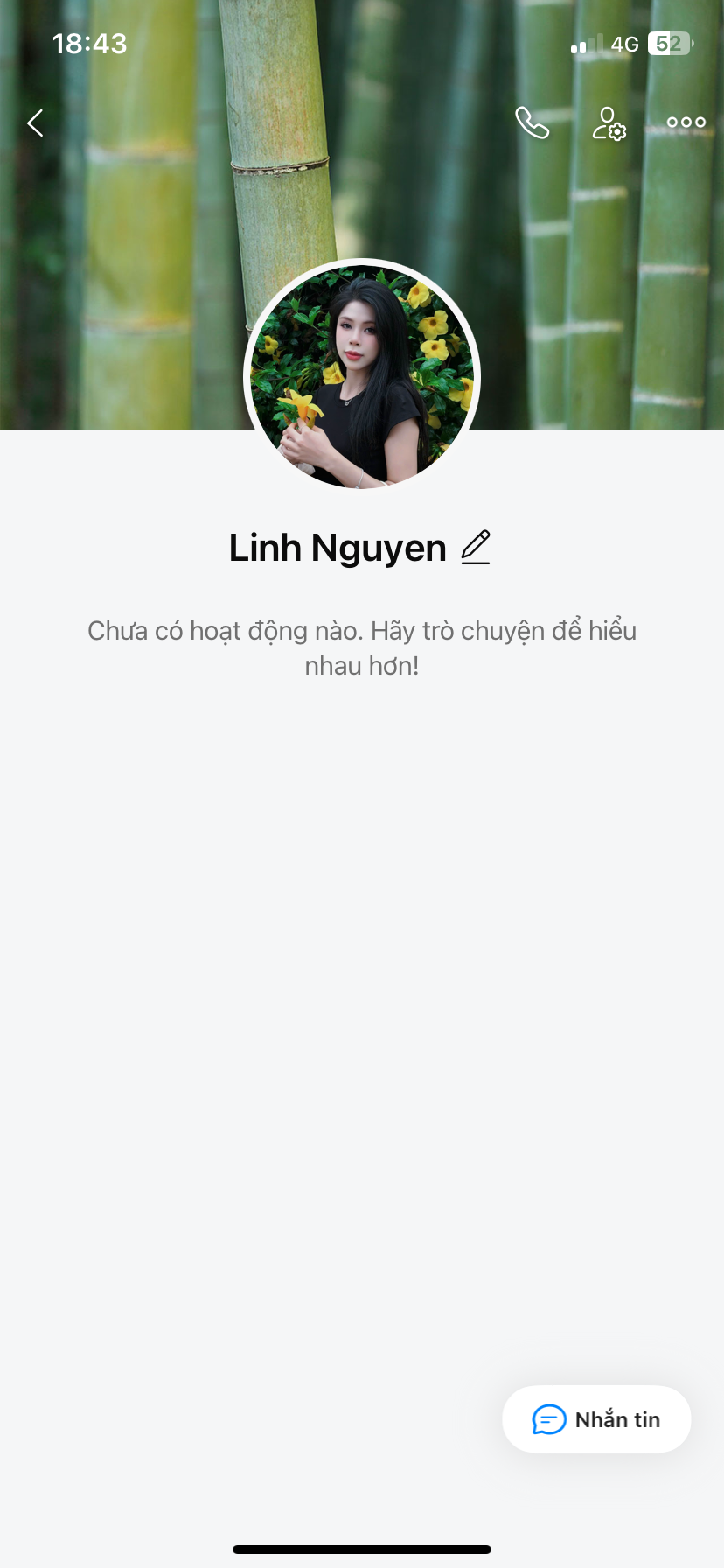
Task: Go back using the top-left arrow
Action: (36, 123)
